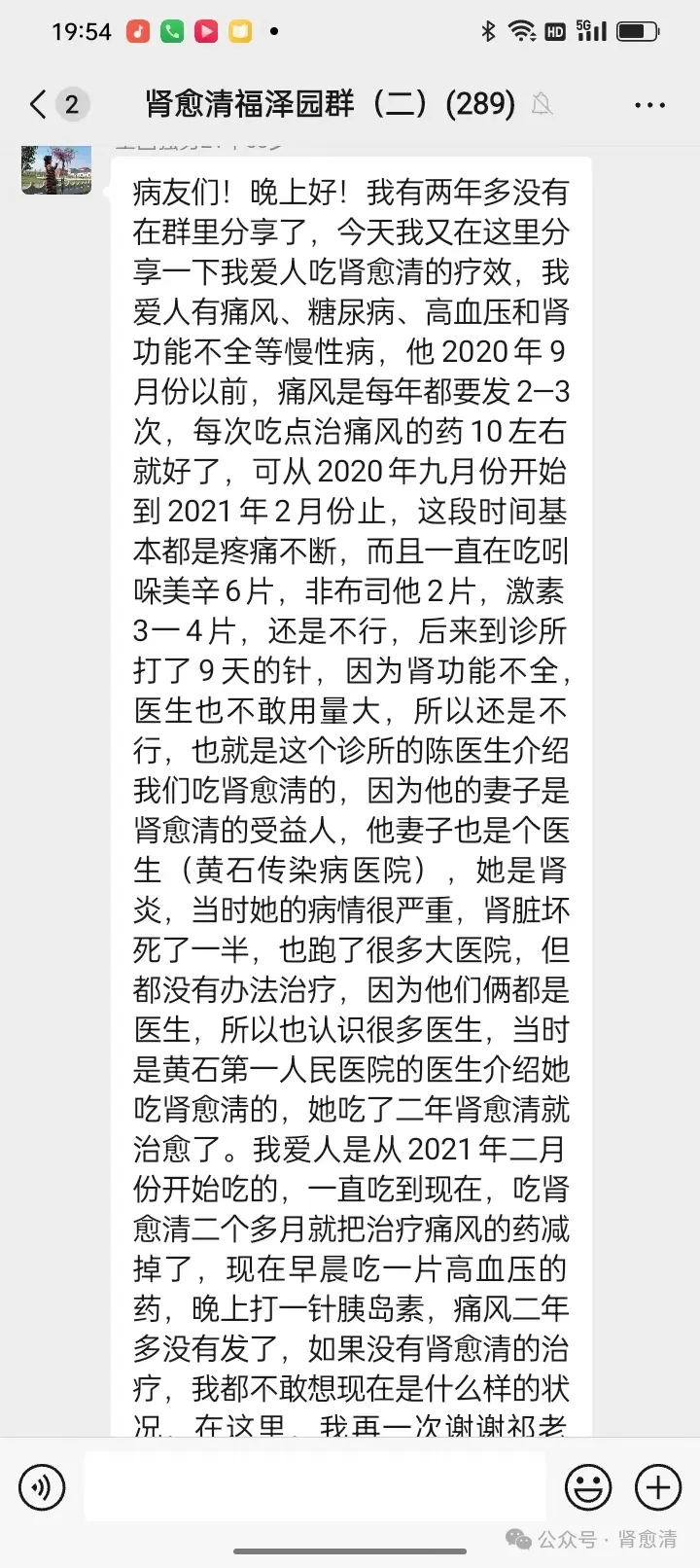The image size is (700, 1568).
Task: Switch to voice message input
Action: coord(42,1486)
